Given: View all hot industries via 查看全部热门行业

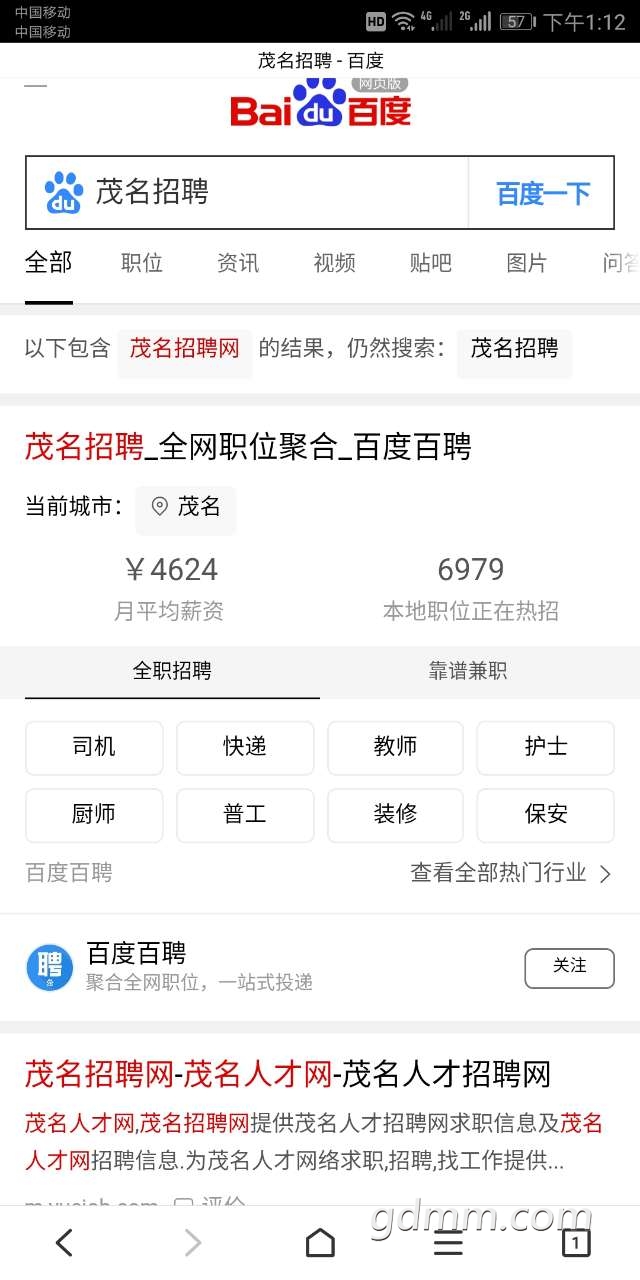Looking at the screenshot, I should pos(510,873).
